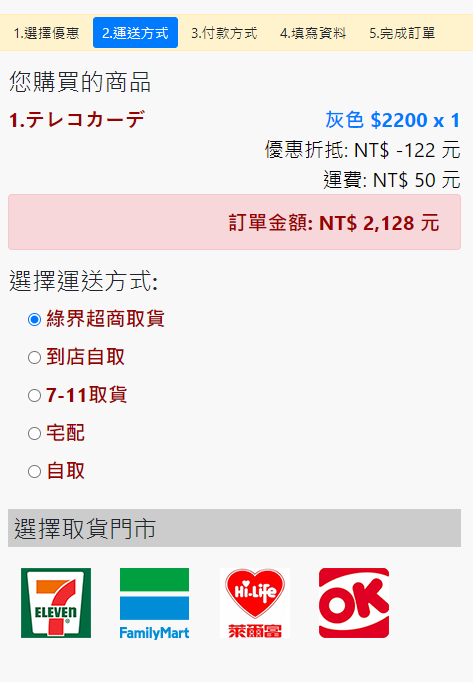Go to step 1.選擇優惠

tap(47, 33)
